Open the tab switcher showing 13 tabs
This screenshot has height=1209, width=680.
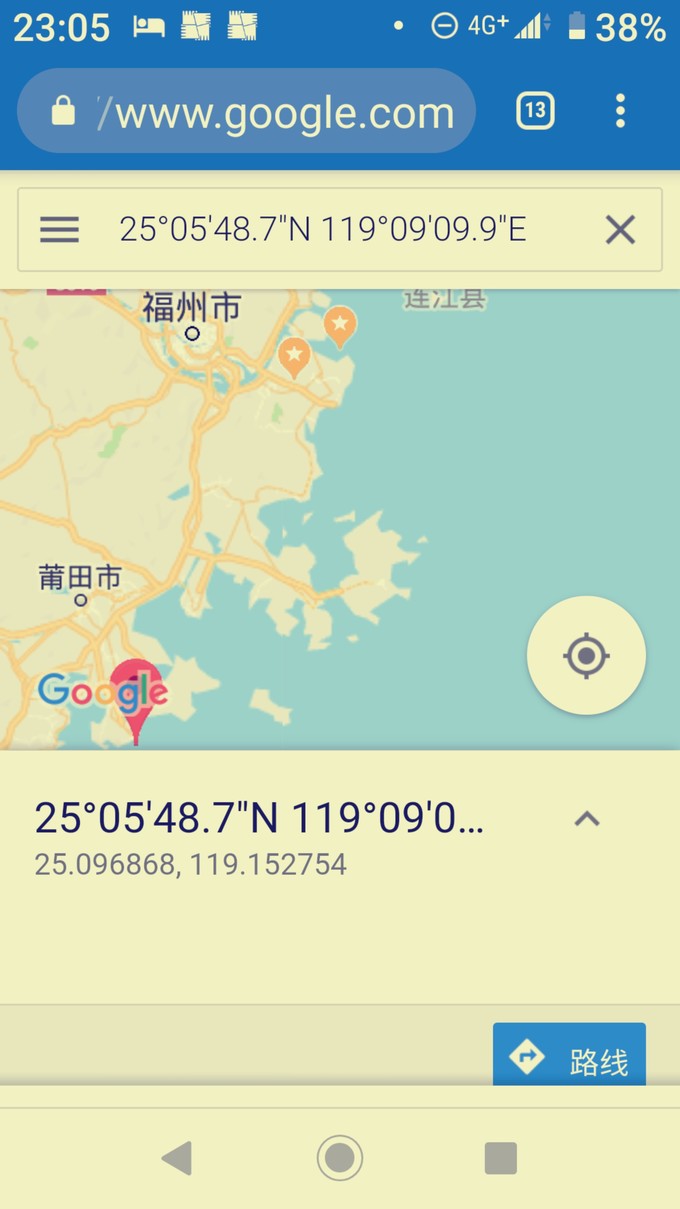[x=535, y=111]
